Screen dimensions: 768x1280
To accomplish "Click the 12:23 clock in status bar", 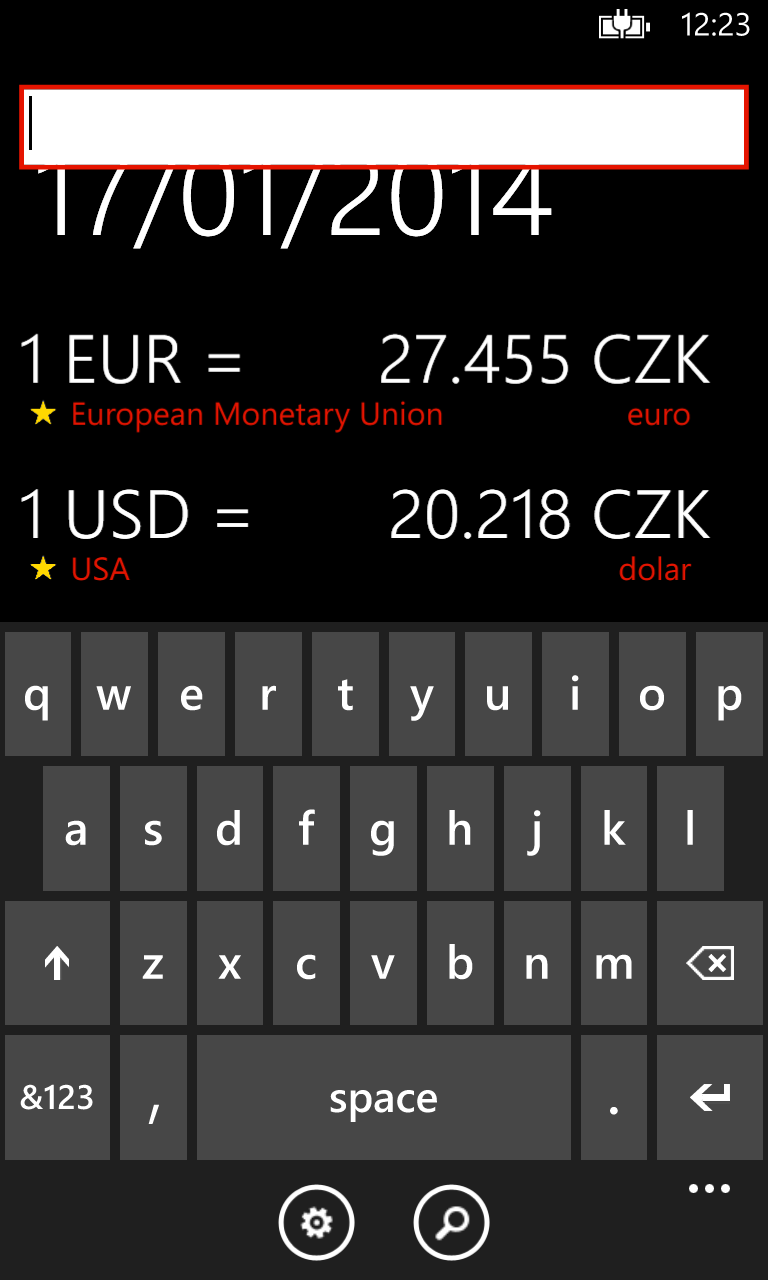I will (716, 24).
